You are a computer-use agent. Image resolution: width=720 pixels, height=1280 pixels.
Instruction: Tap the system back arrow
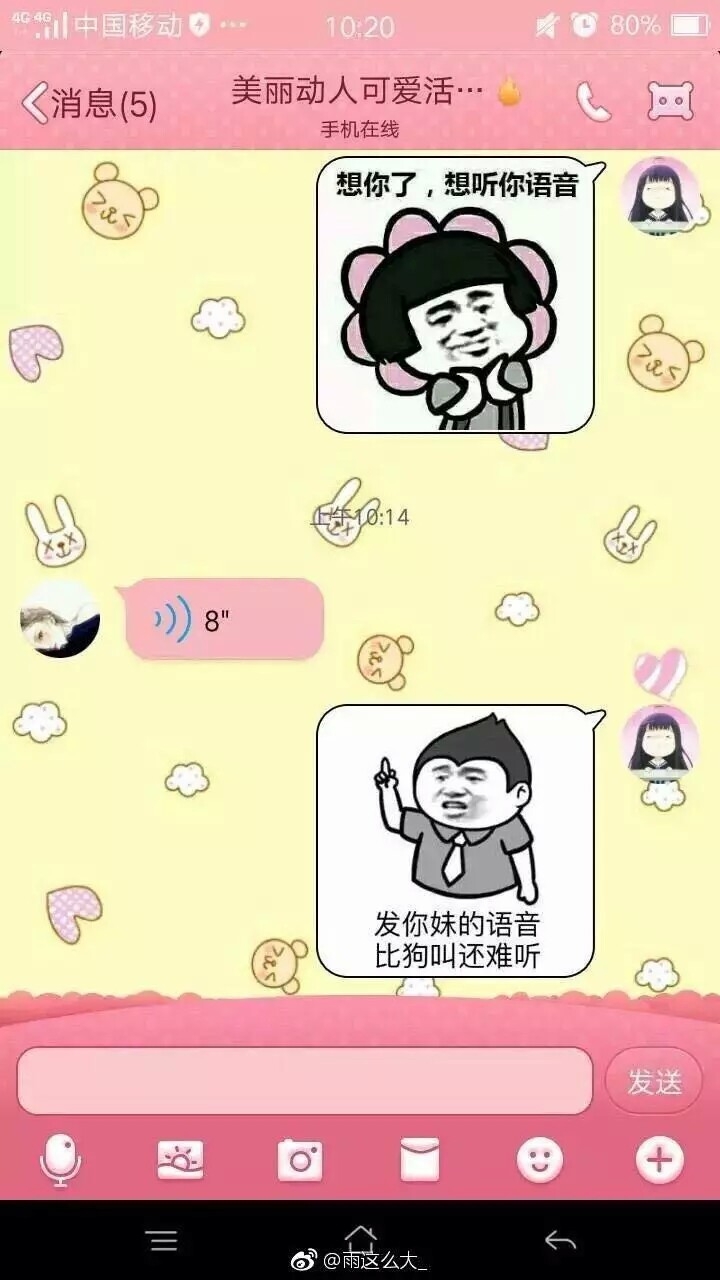point(560,1241)
